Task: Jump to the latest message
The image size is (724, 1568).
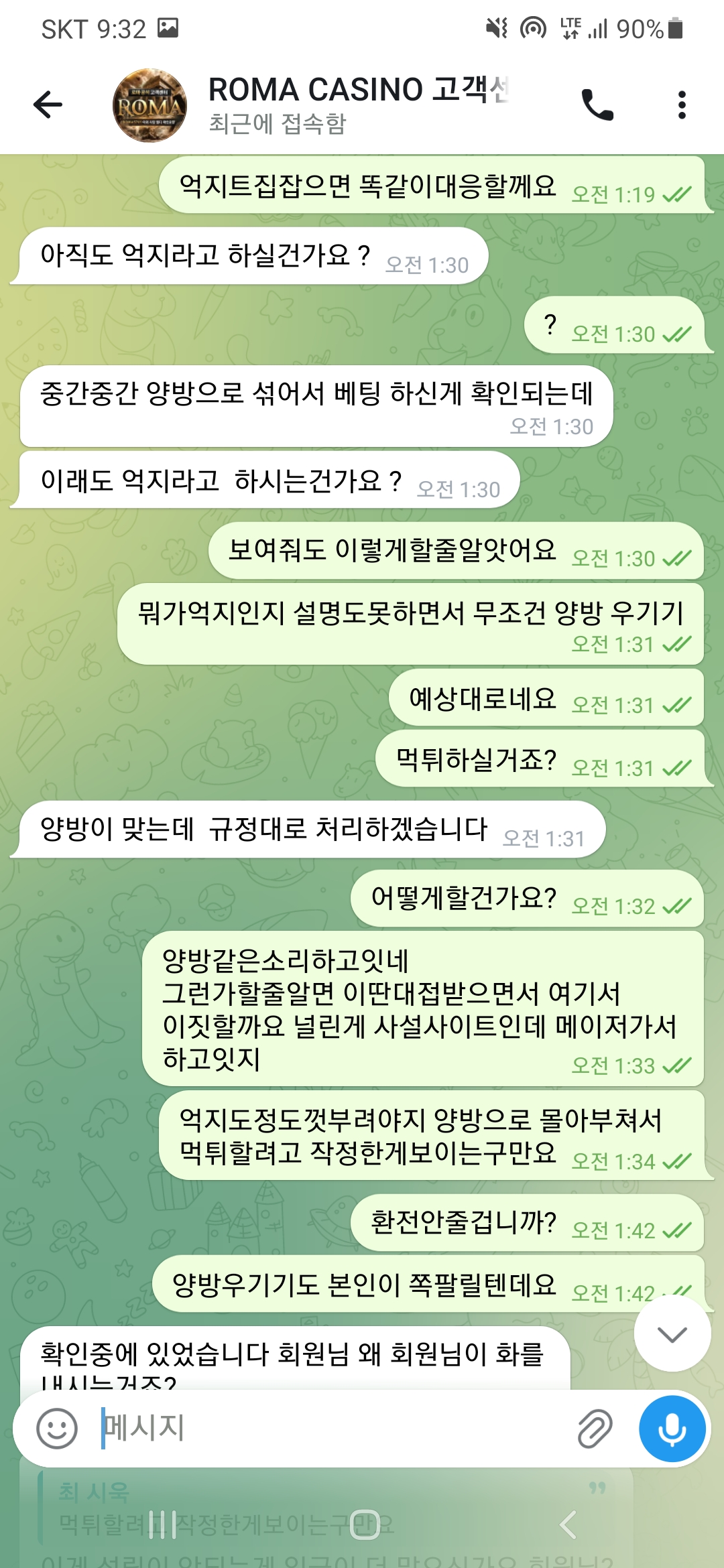Action: 672,1334
